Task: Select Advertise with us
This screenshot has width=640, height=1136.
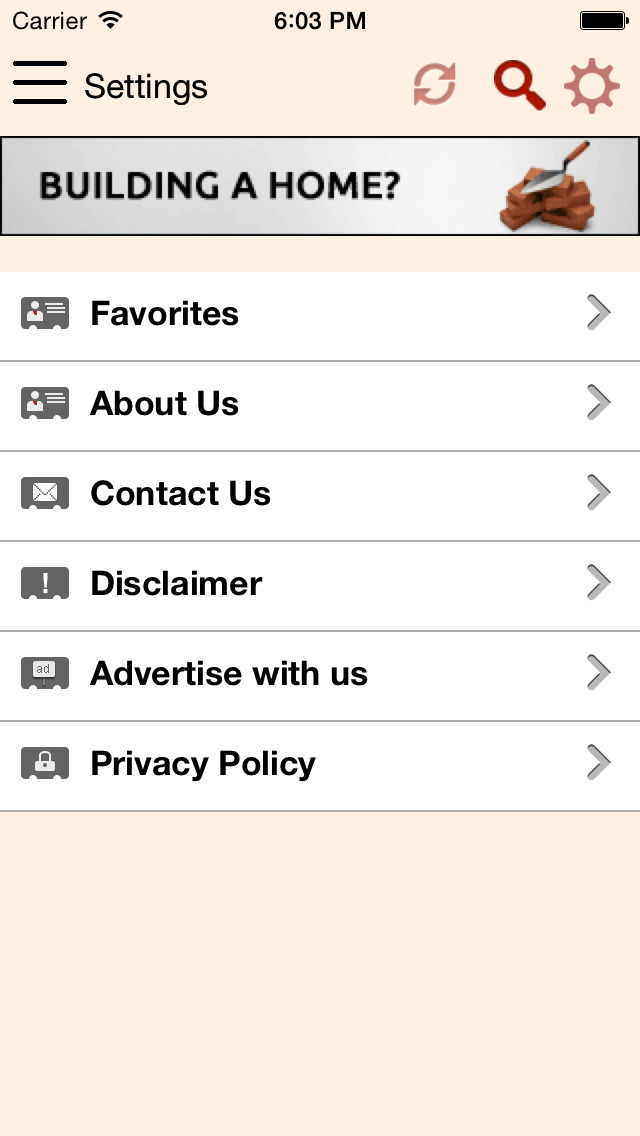Action: [320, 675]
